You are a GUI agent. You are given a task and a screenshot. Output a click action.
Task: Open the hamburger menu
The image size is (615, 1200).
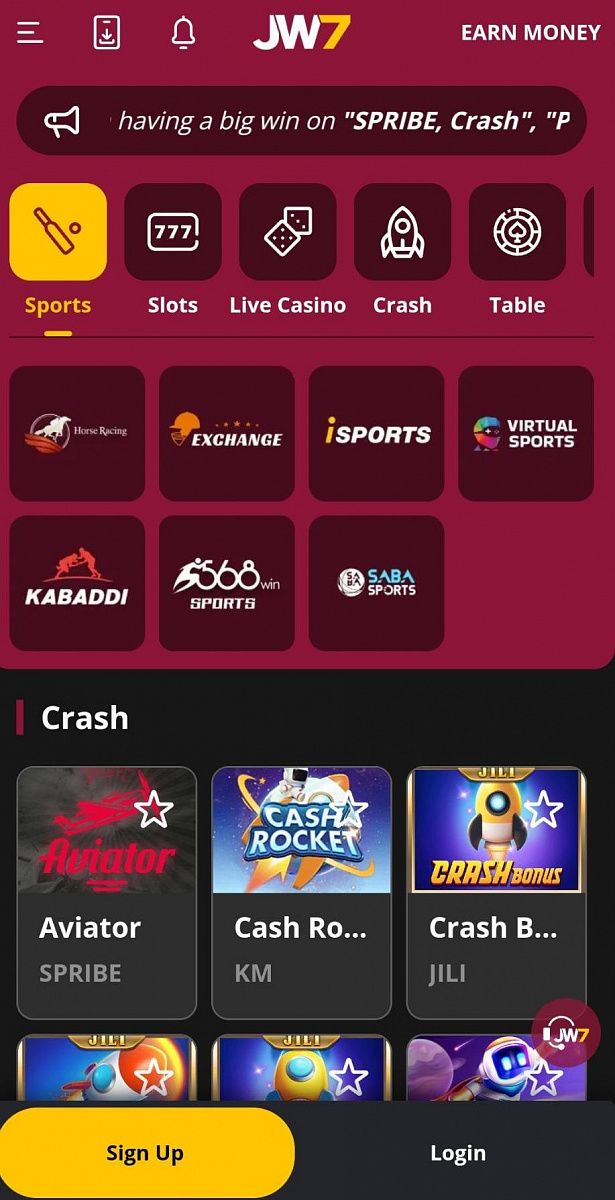point(31,33)
